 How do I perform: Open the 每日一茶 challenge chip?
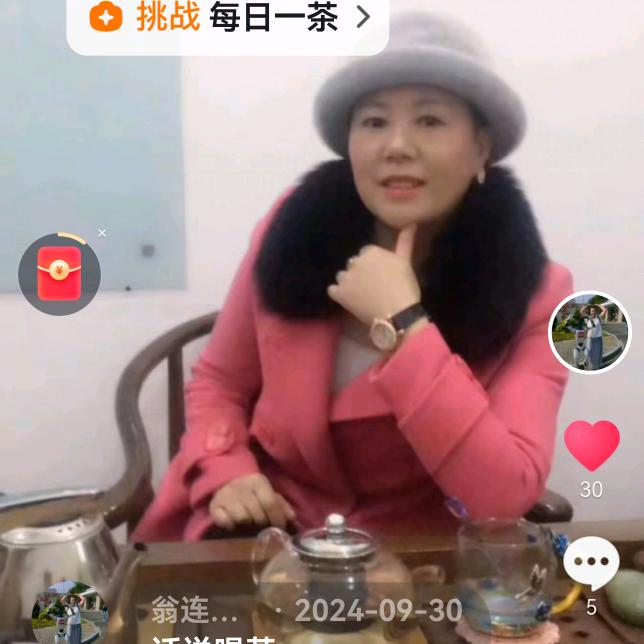pyautogui.click(x=229, y=18)
